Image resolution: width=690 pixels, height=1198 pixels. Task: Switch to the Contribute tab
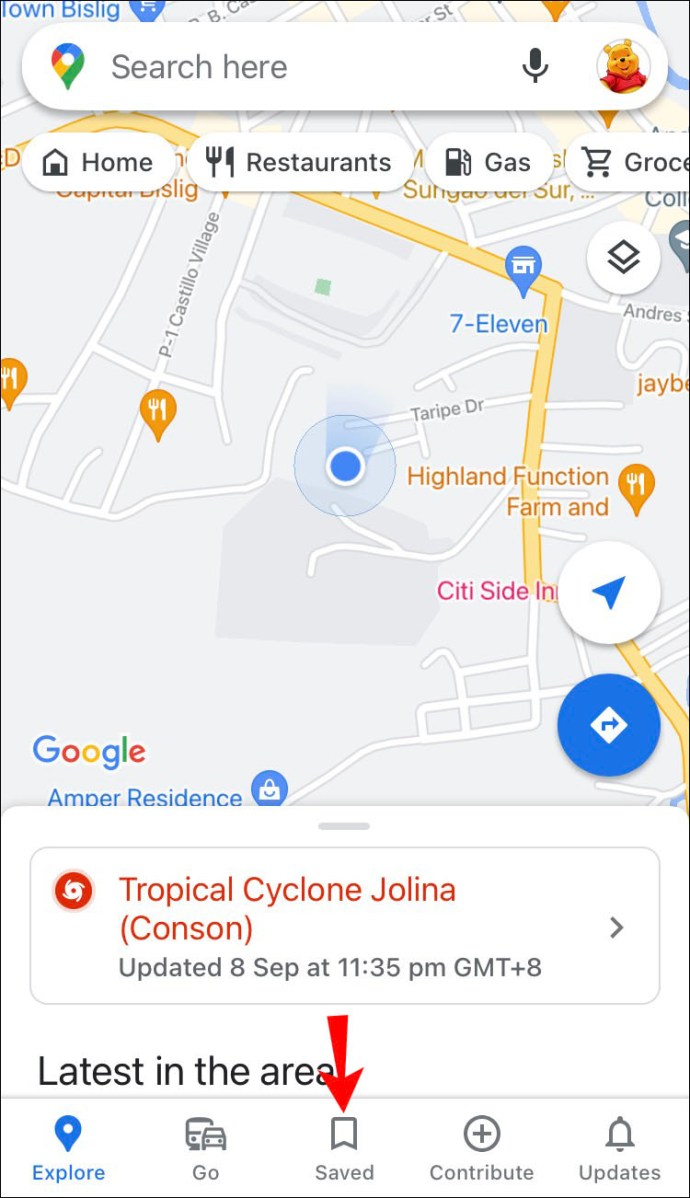click(481, 1150)
